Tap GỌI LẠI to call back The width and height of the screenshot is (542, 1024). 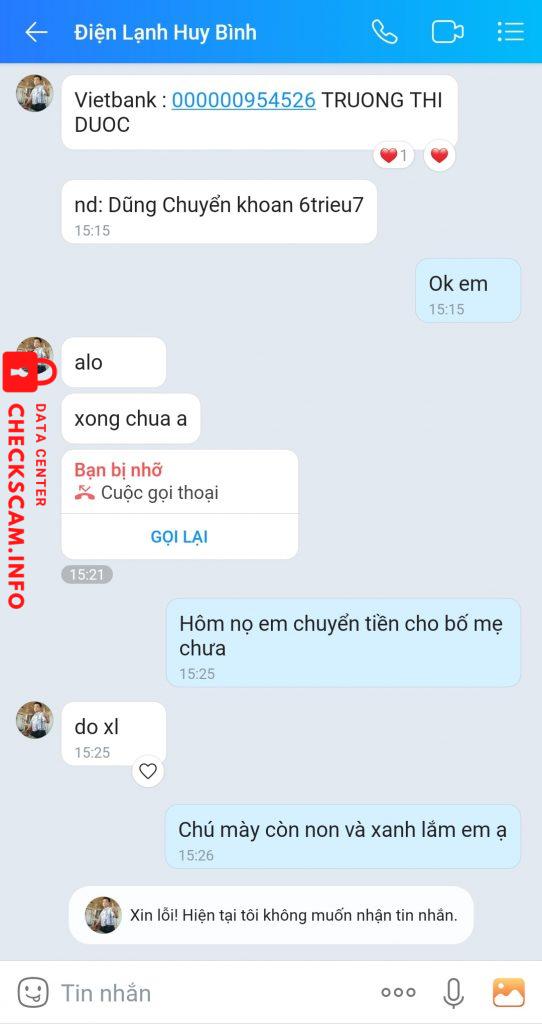click(180, 537)
